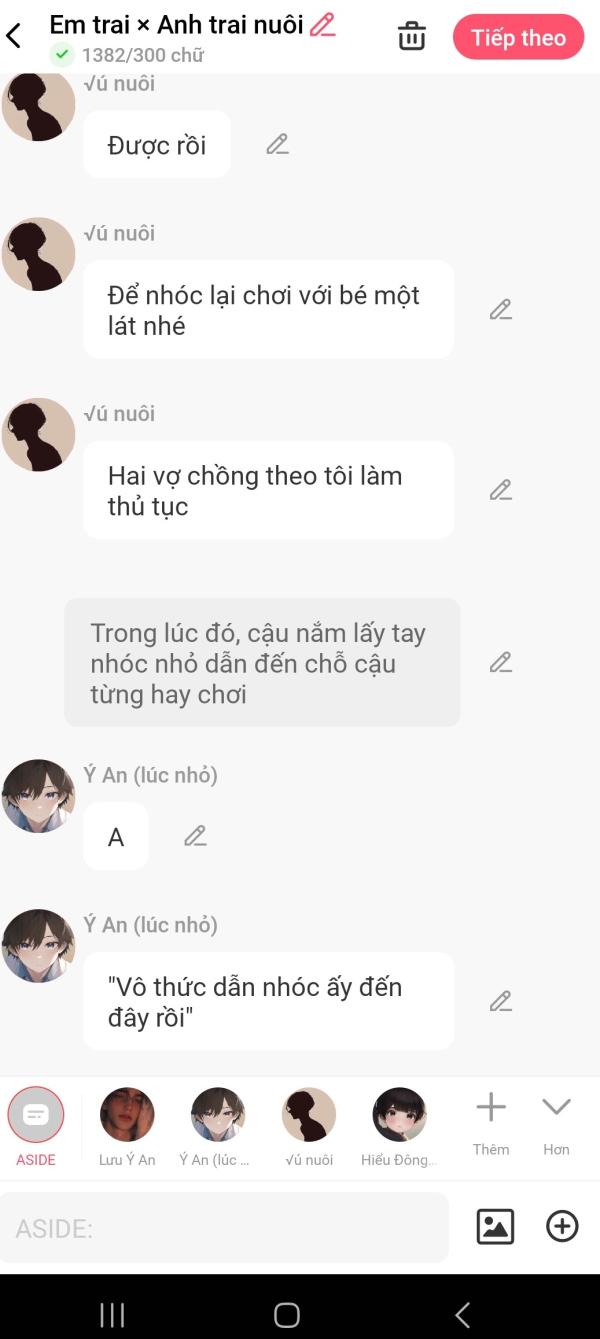Choose the Ý An (lúc nhỏ) character in the bottom picker
600x1339 pixels.
218,1127
